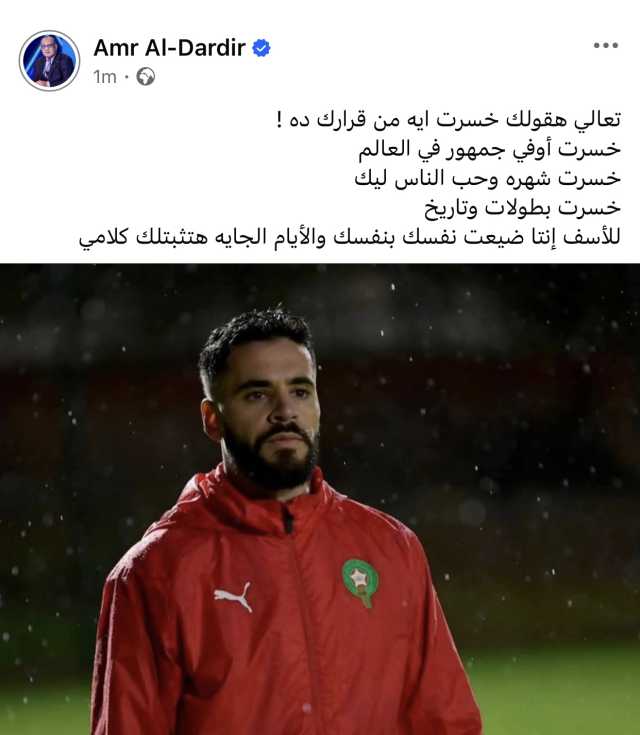Open the post photo in full view
Viewport: 640px width, 735px height.
[x=320, y=500]
